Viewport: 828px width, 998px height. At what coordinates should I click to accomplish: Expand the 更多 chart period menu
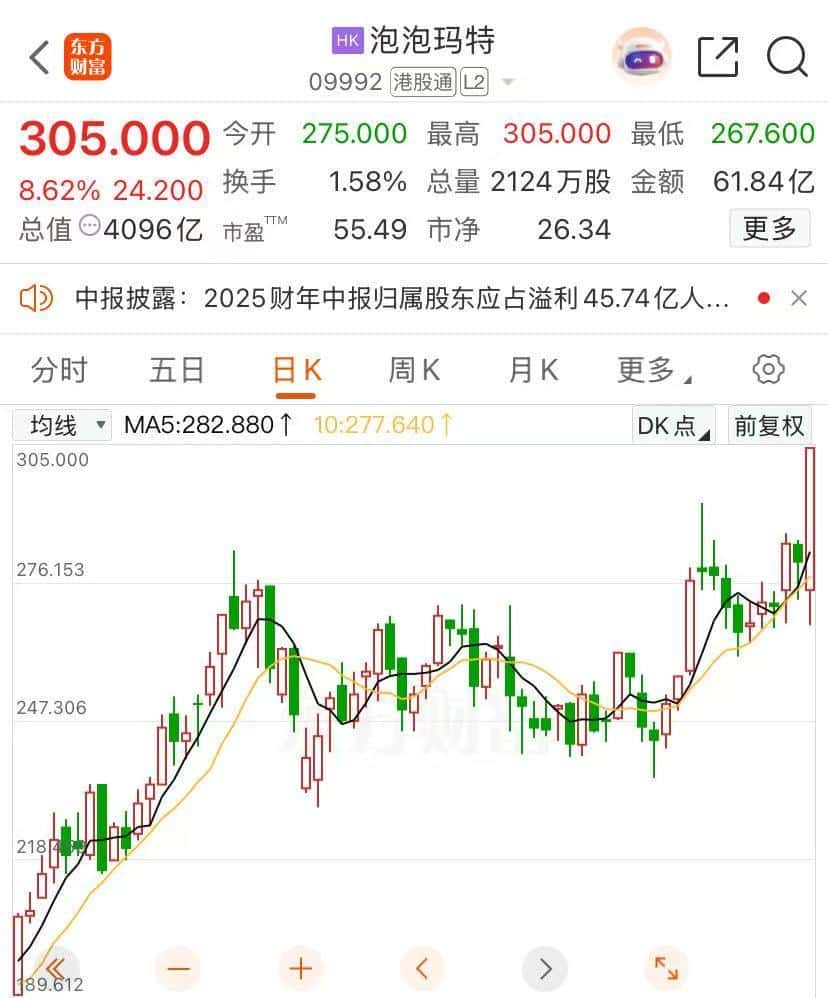point(648,369)
